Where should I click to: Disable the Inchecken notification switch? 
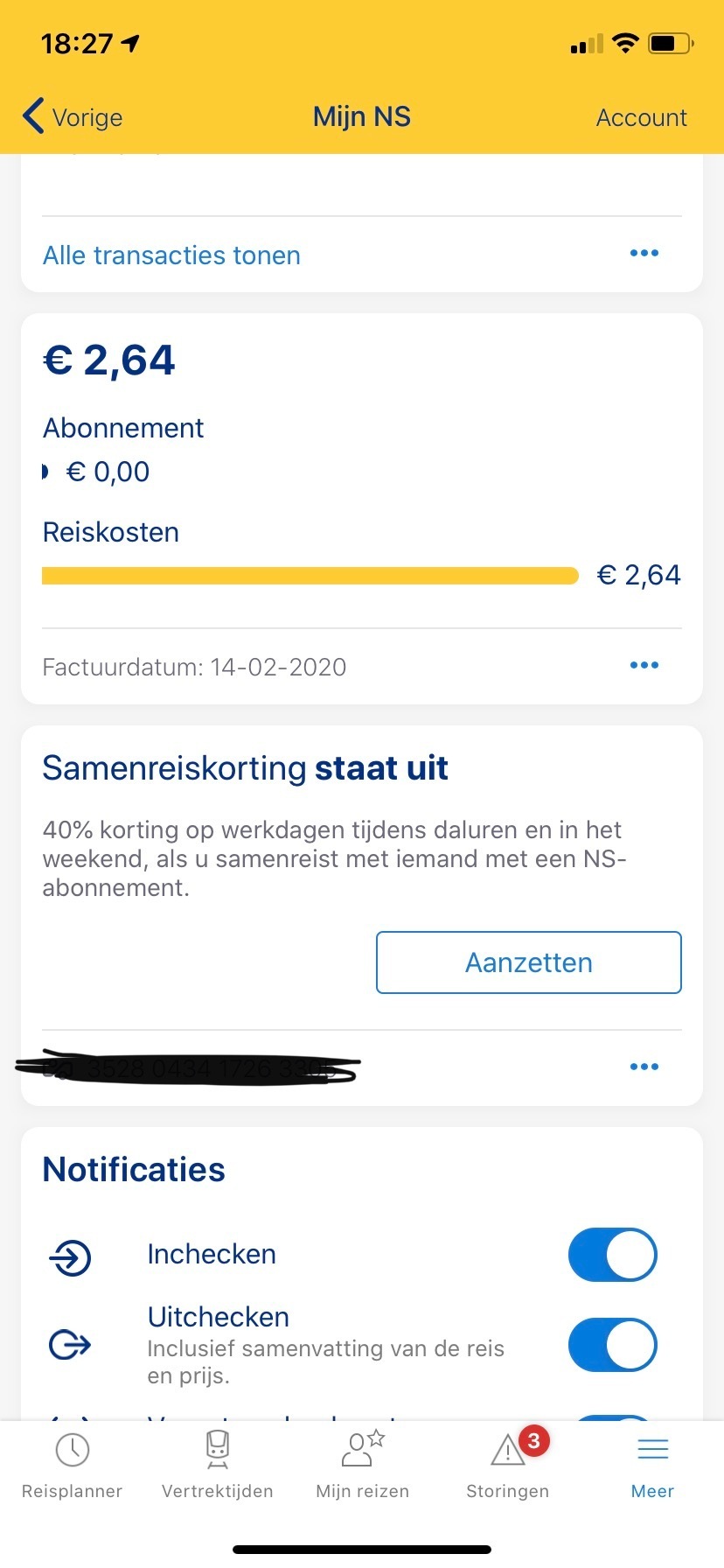[x=612, y=1255]
